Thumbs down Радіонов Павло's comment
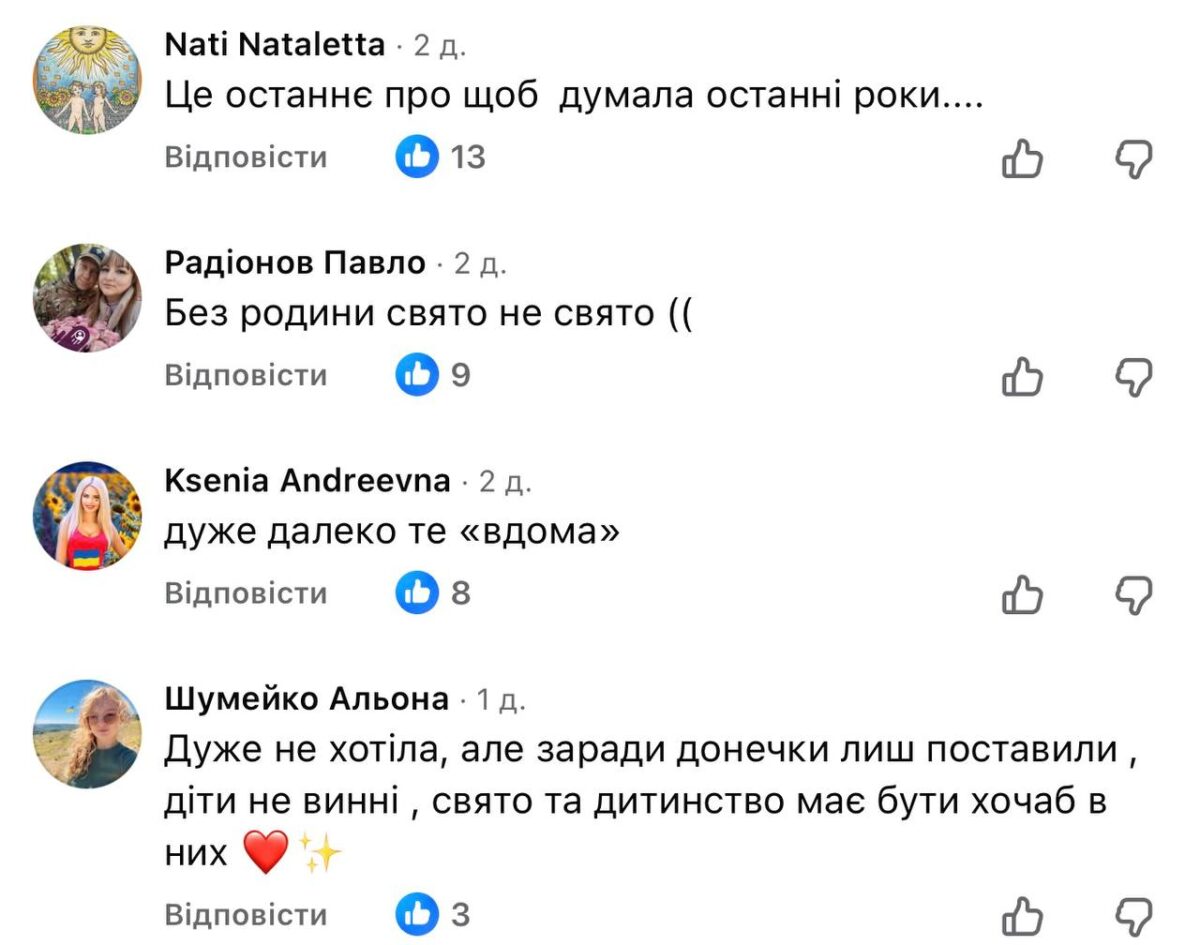Viewport: 1200px width, 945px height. [x=1134, y=377]
